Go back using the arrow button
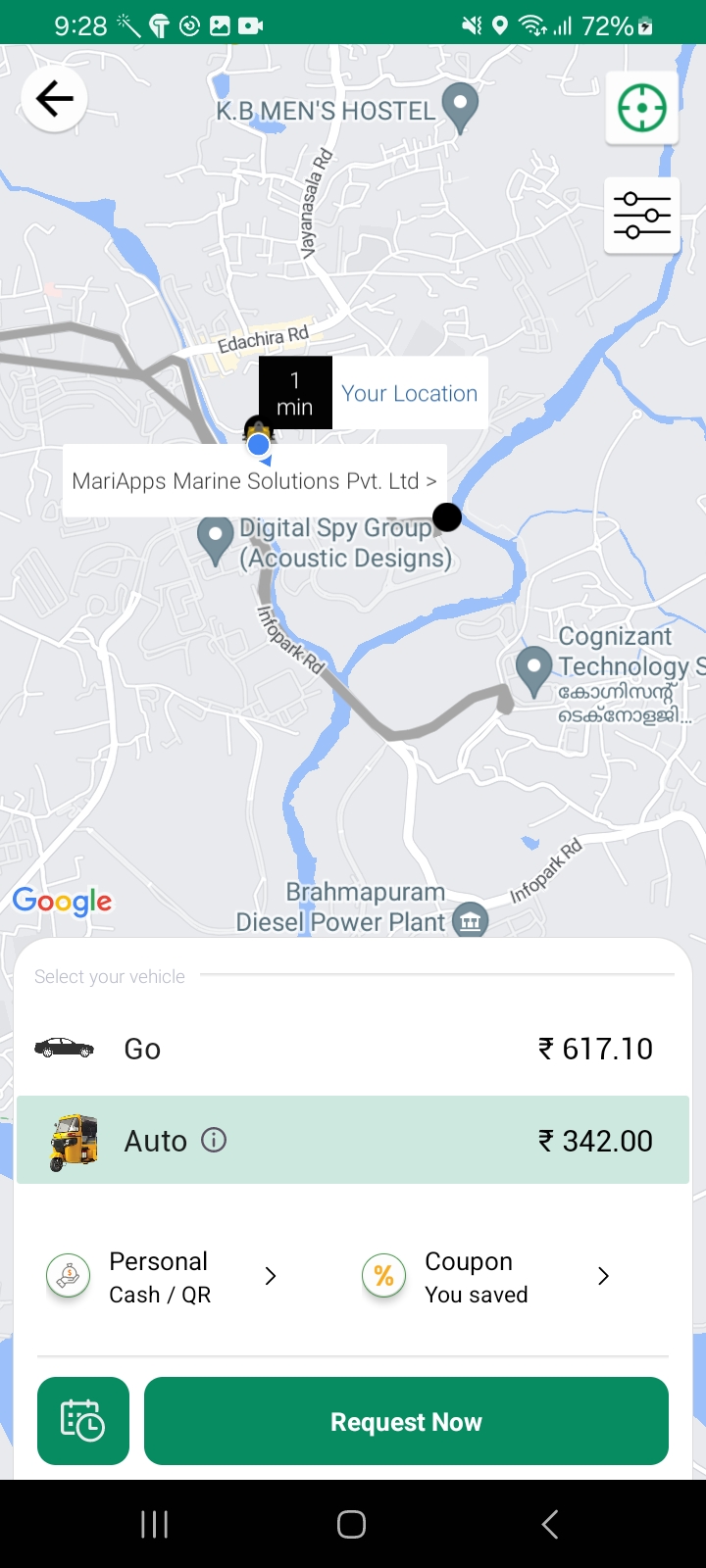The width and height of the screenshot is (706, 1568). click(55, 99)
